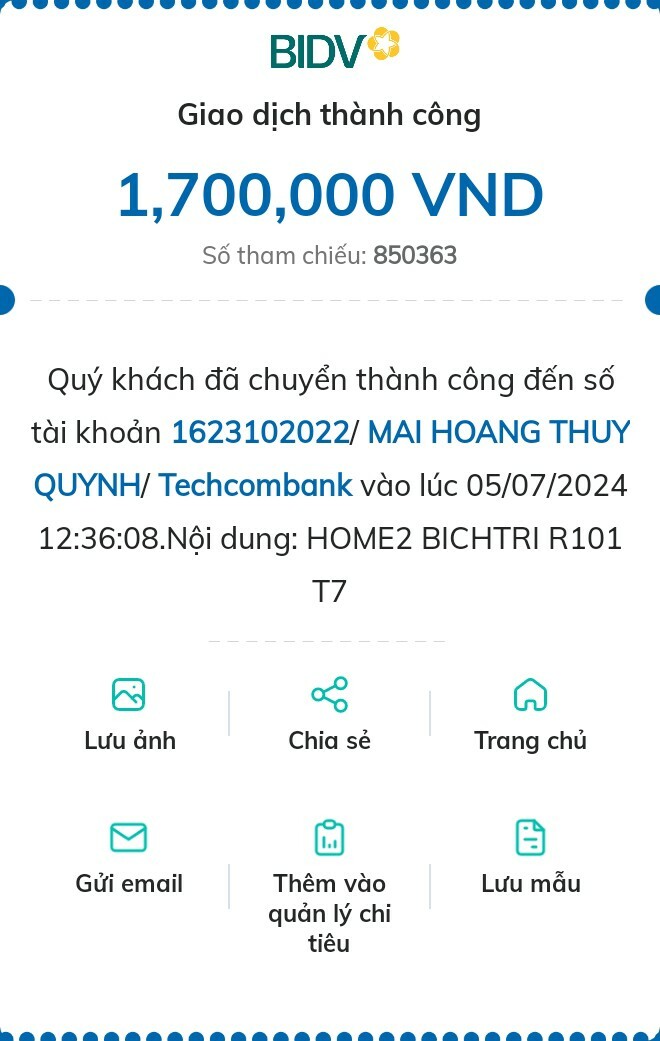Image resolution: width=660 pixels, height=1041 pixels.
Task: Save the transfer template with Lưu mẫu
Action: tap(530, 857)
